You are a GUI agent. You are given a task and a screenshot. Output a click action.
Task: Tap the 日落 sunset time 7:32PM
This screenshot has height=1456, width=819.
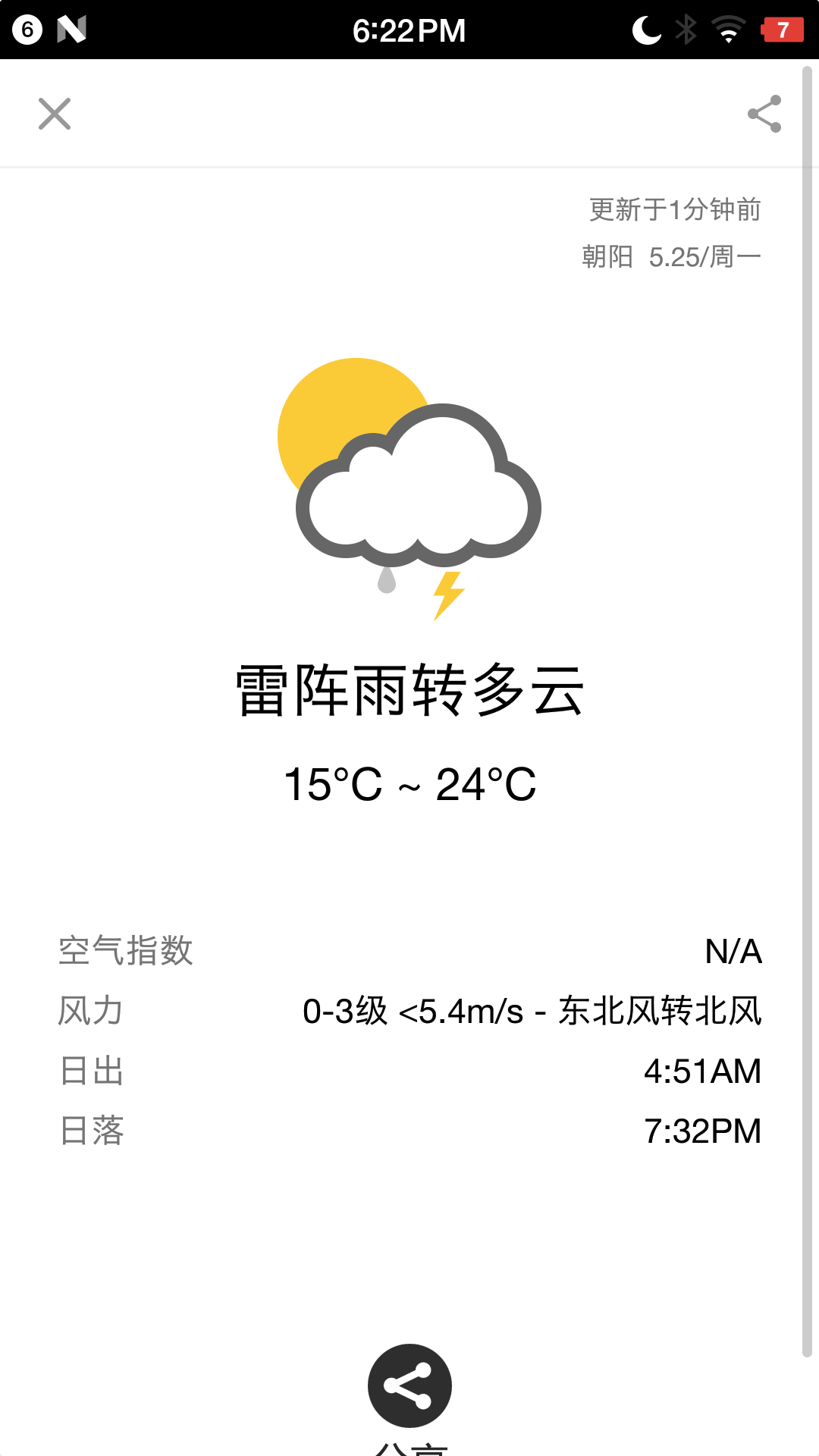click(409, 1131)
